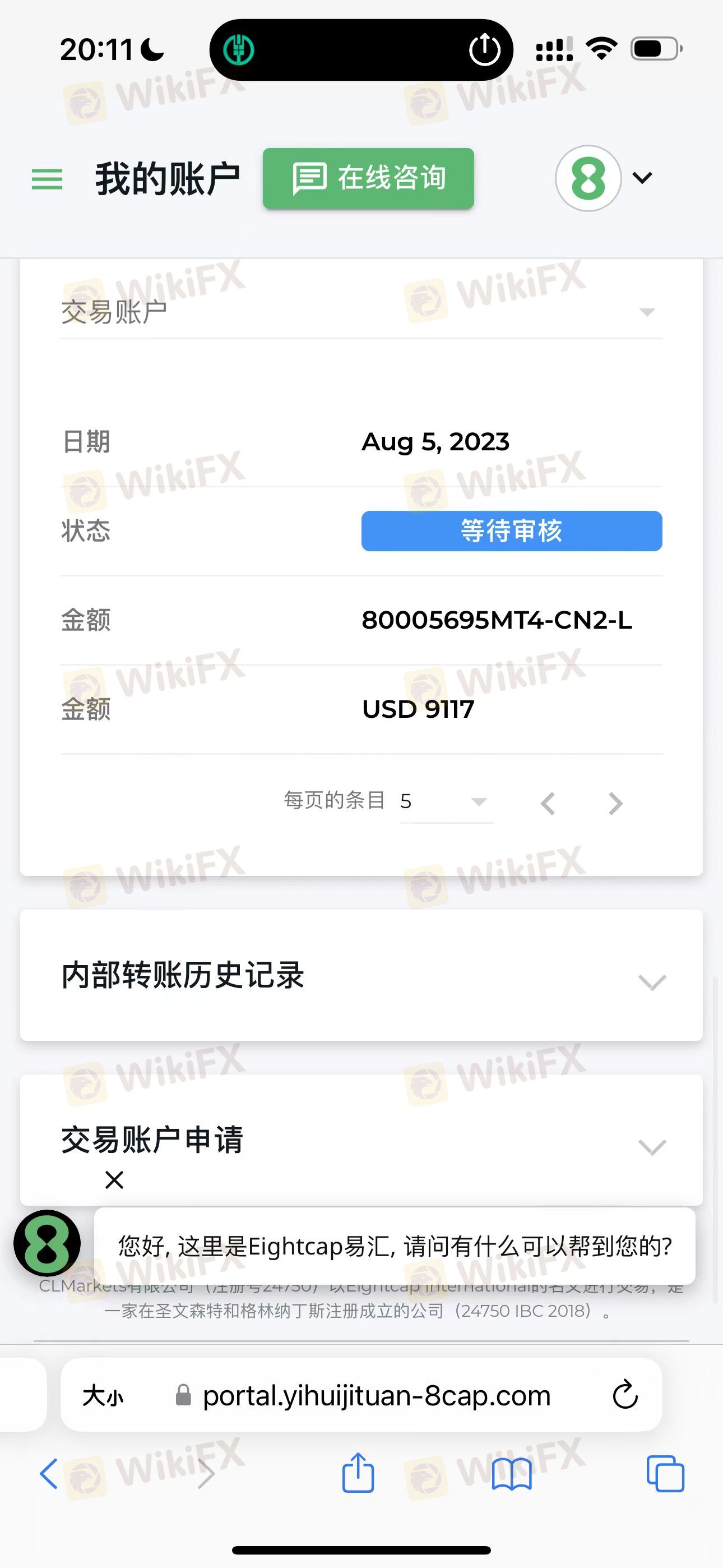Screen dimensions: 723x1568
Task: Open the 大小 page text size menu
Action: [102, 1396]
